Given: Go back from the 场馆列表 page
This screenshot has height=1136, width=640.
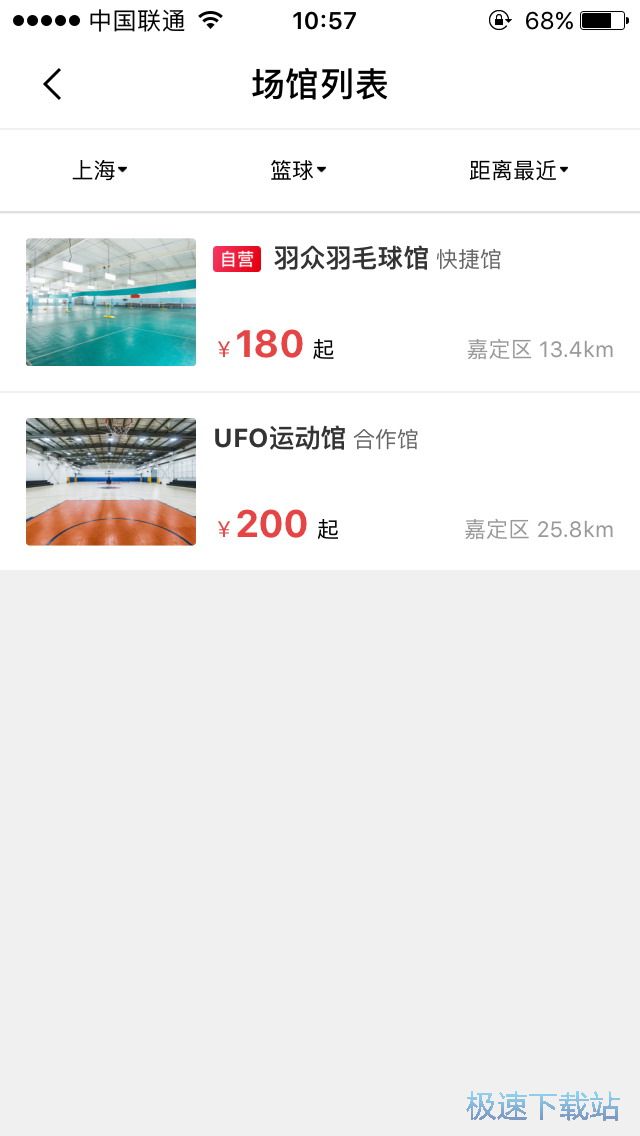Looking at the screenshot, I should [x=53, y=85].
